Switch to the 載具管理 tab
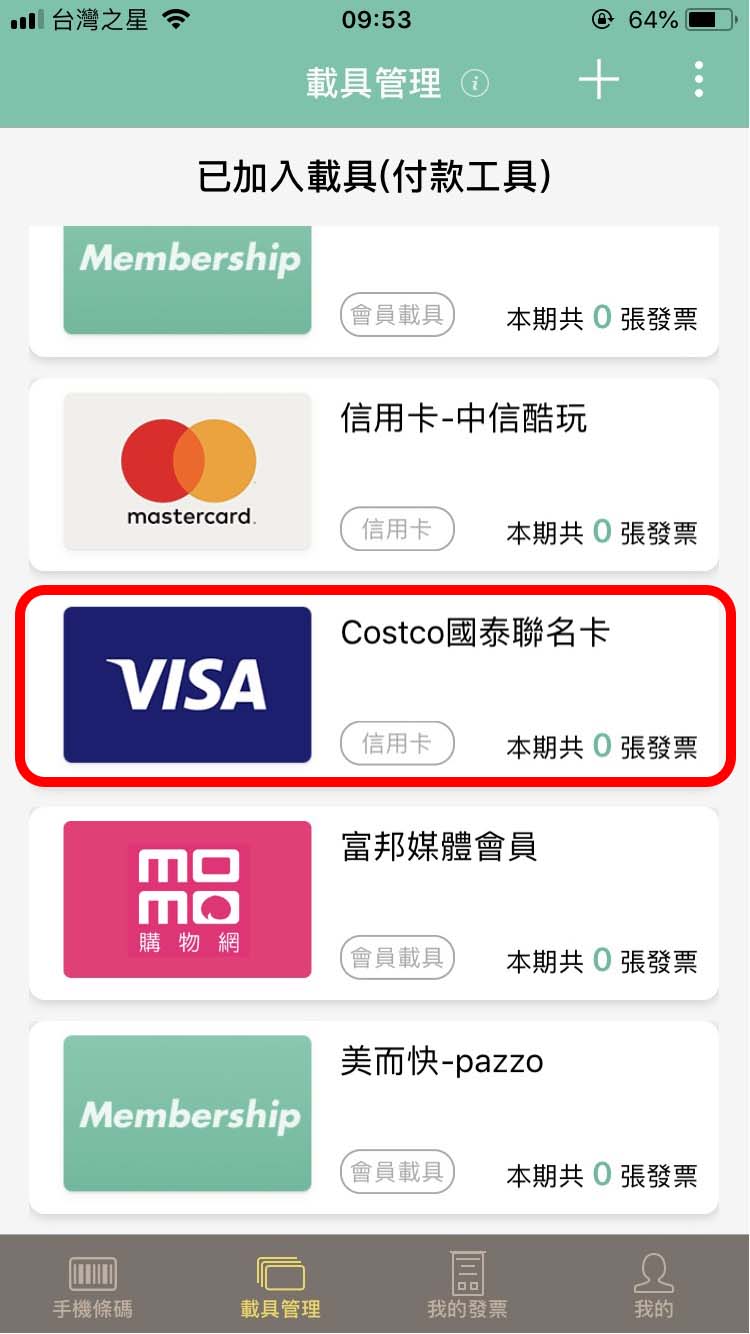 (281, 1285)
